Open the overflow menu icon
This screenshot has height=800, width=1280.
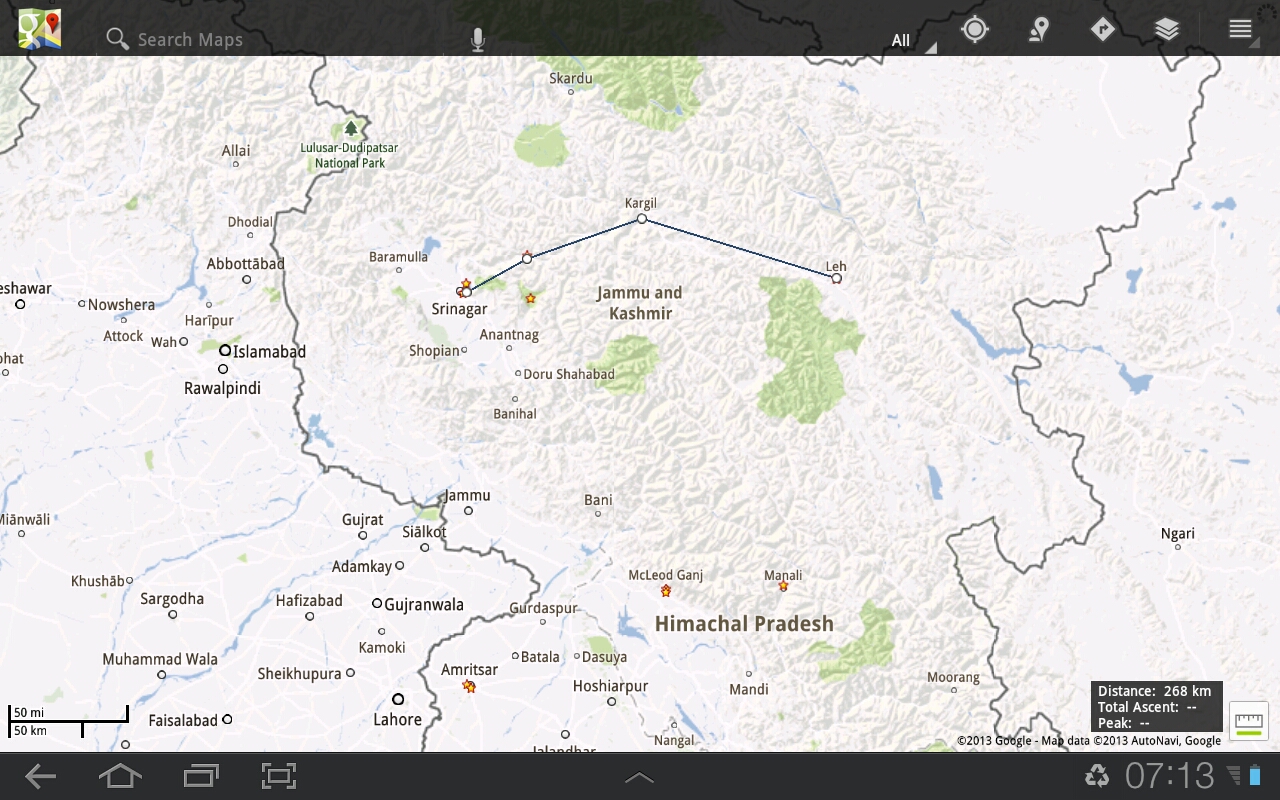click(x=1241, y=29)
